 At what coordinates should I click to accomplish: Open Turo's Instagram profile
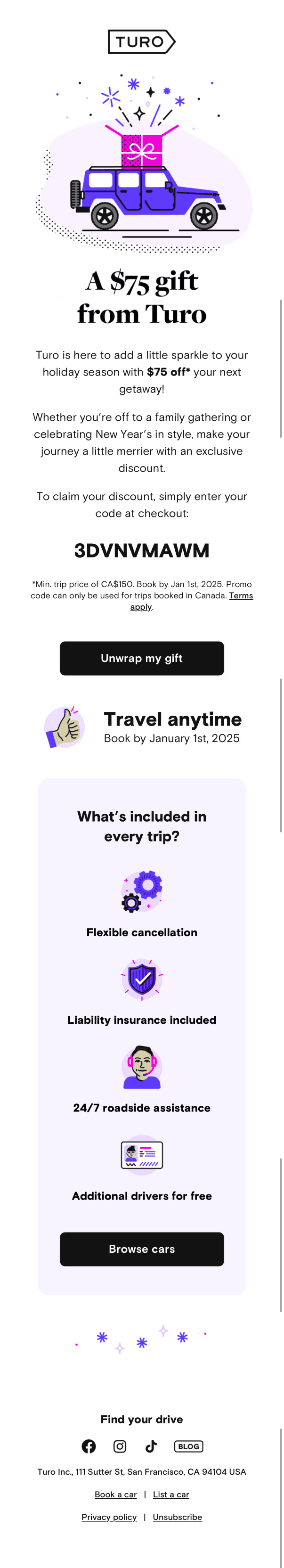click(x=120, y=1446)
